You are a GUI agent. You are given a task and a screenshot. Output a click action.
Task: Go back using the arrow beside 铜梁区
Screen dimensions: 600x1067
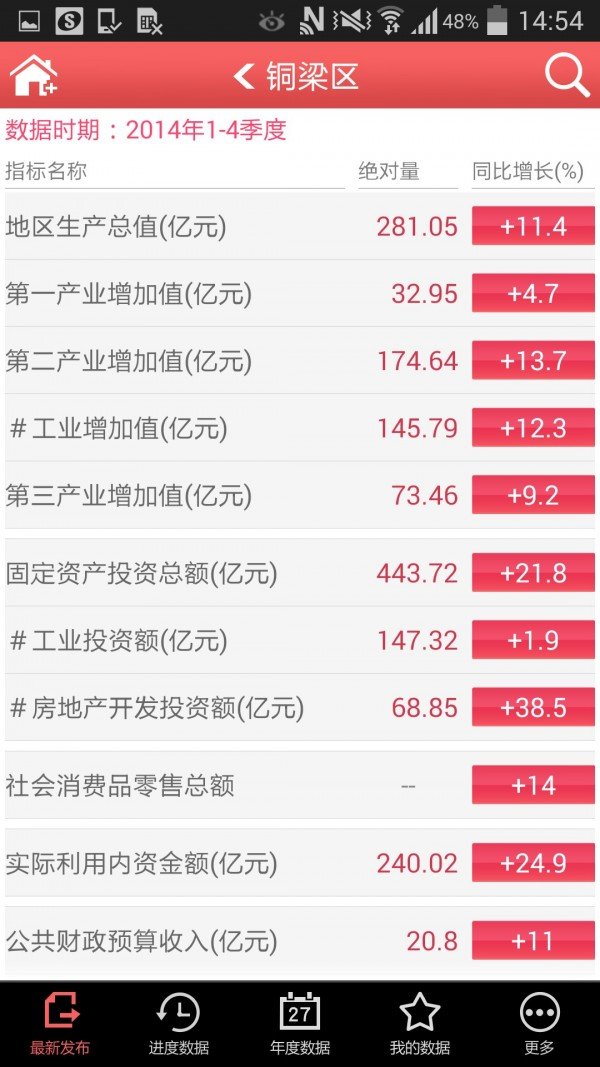[x=244, y=76]
